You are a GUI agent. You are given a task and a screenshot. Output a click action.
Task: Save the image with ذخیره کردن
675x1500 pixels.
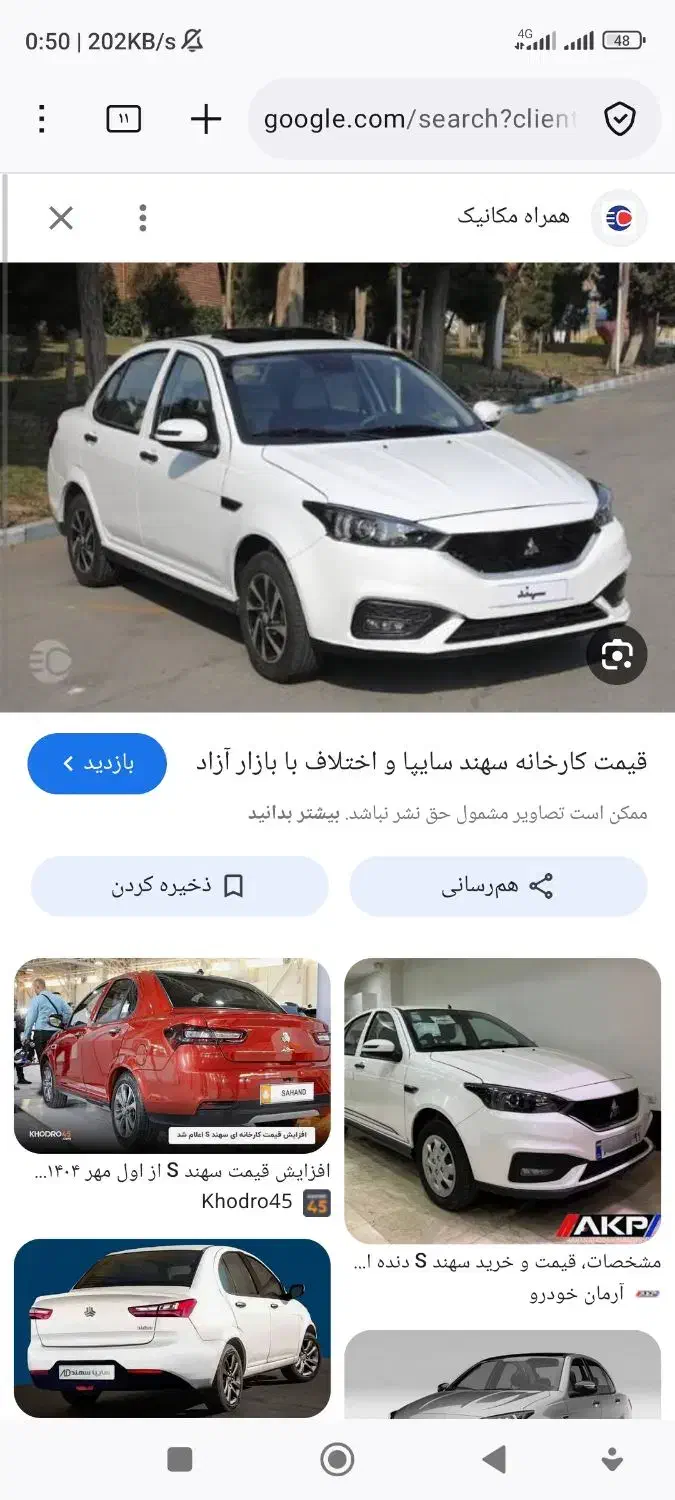tap(179, 886)
